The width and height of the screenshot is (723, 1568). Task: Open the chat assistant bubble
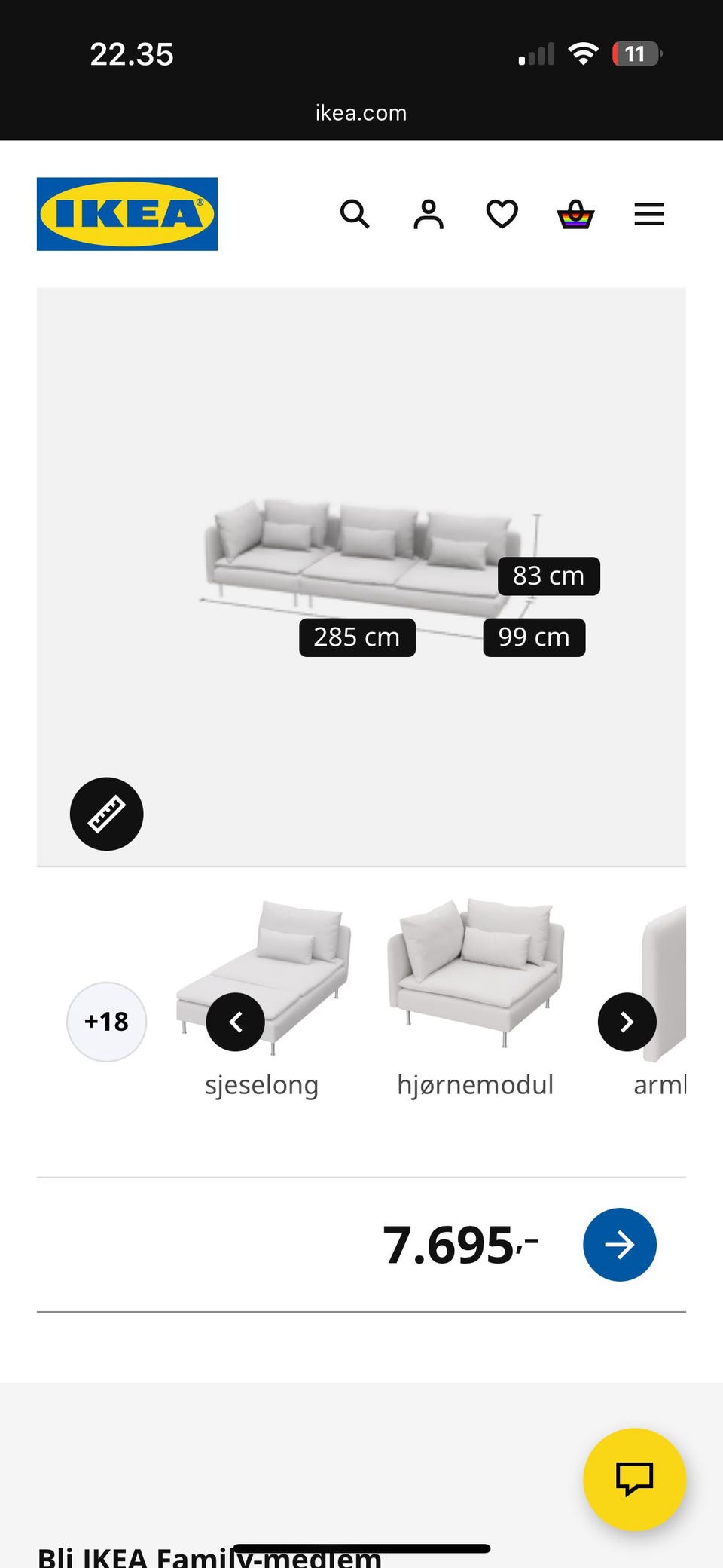634,1479
